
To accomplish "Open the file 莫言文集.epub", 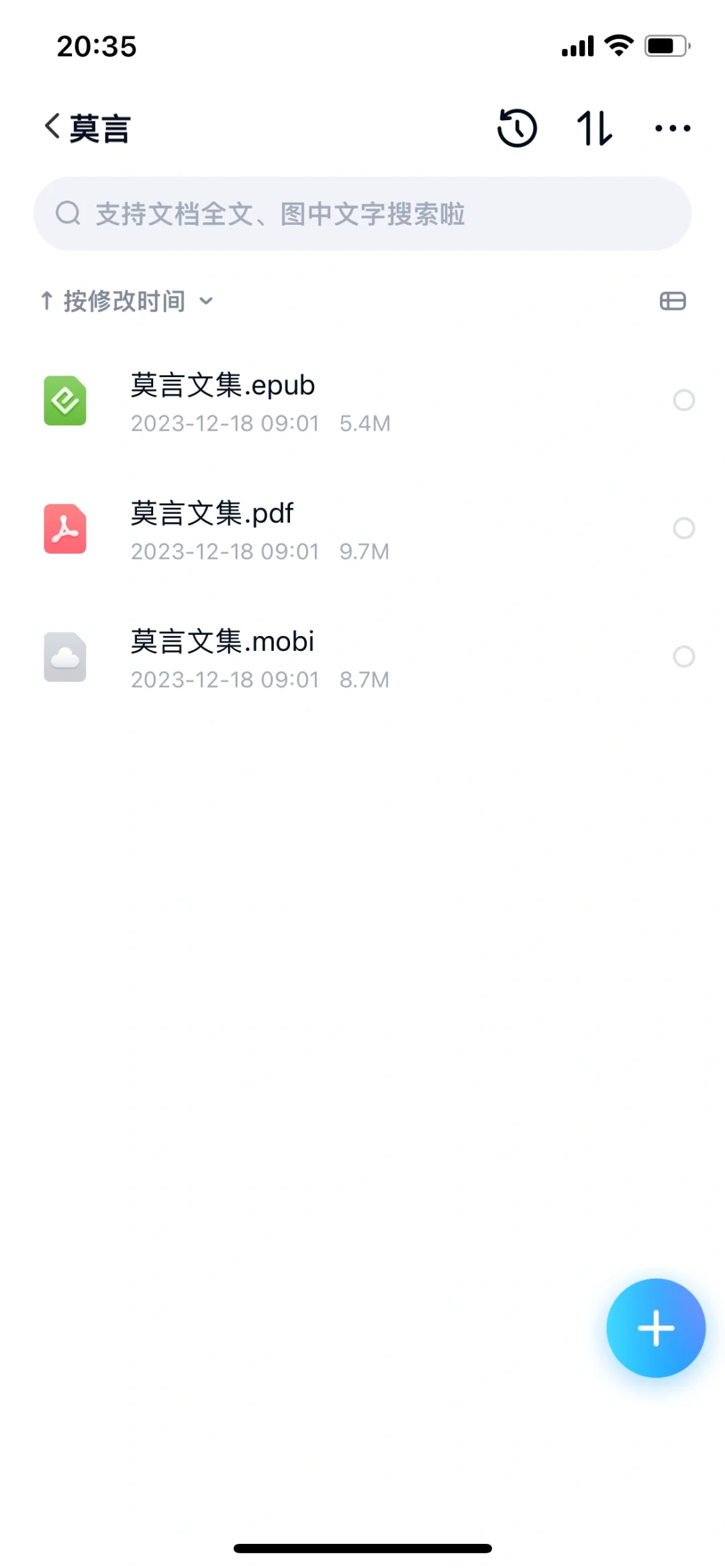I will point(362,401).
